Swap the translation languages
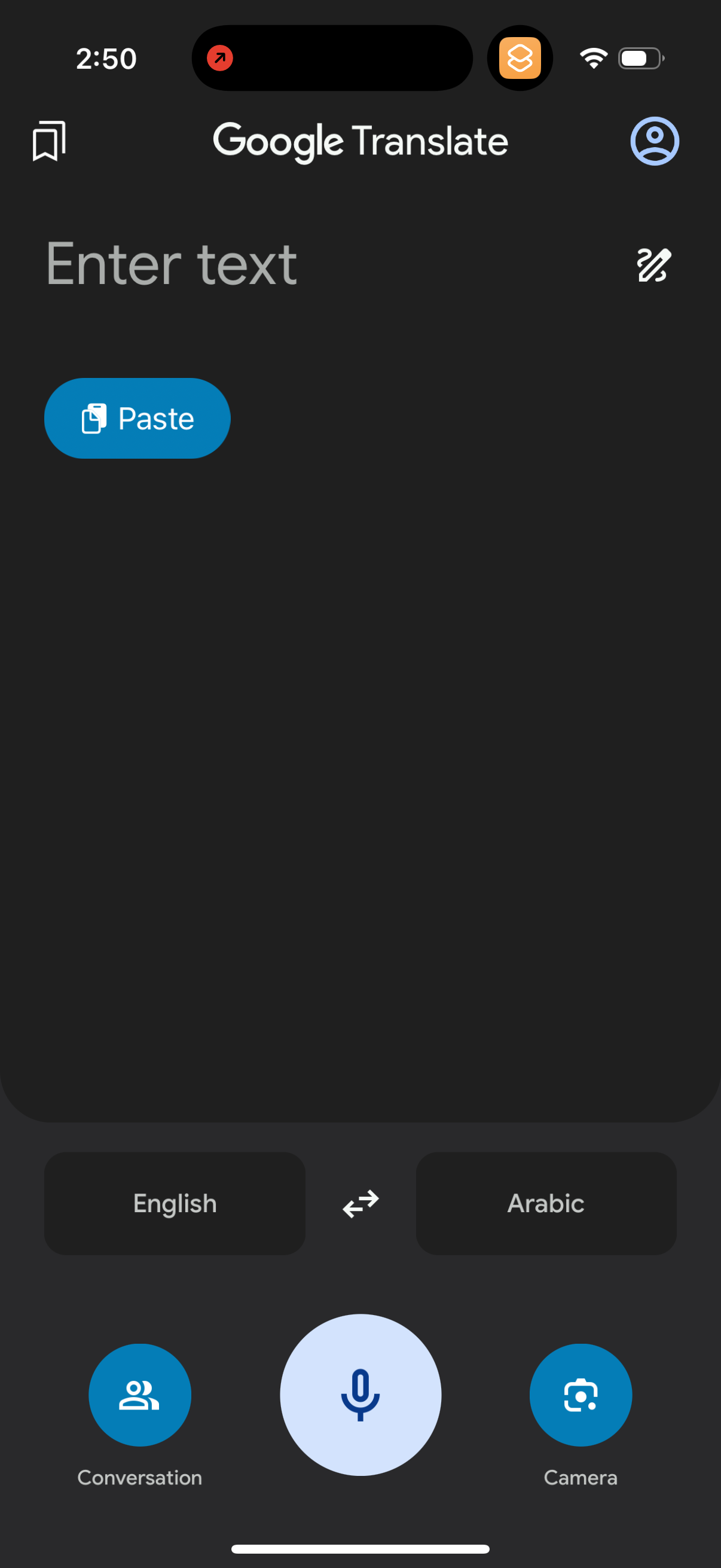This screenshot has width=721, height=1568. point(360,1203)
